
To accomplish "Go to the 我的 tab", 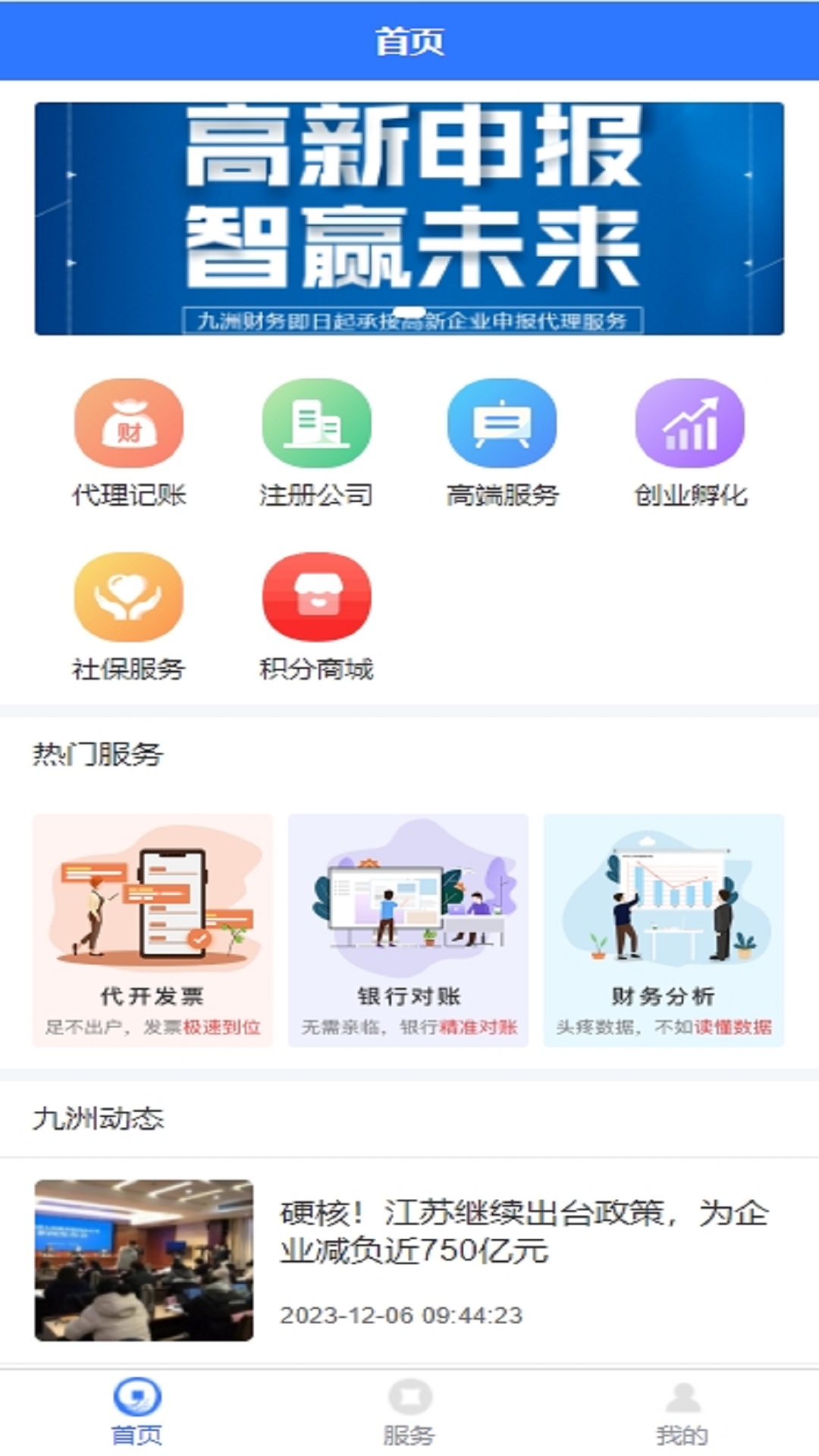I will pyautogui.click(x=682, y=1412).
